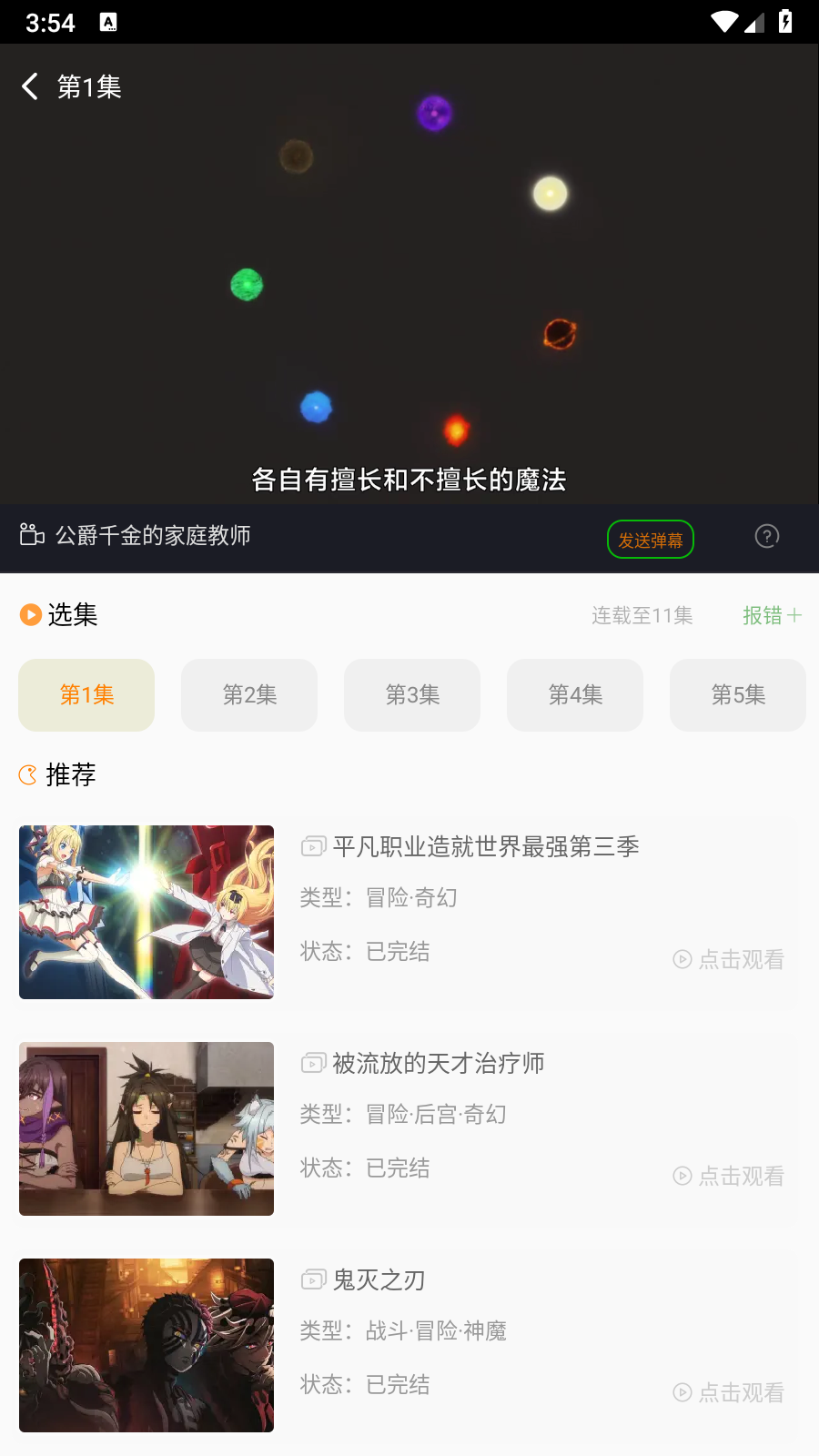
Task: Open the 被流放的天才治疗师 thumbnail
Action: [x=147, y=1128]
